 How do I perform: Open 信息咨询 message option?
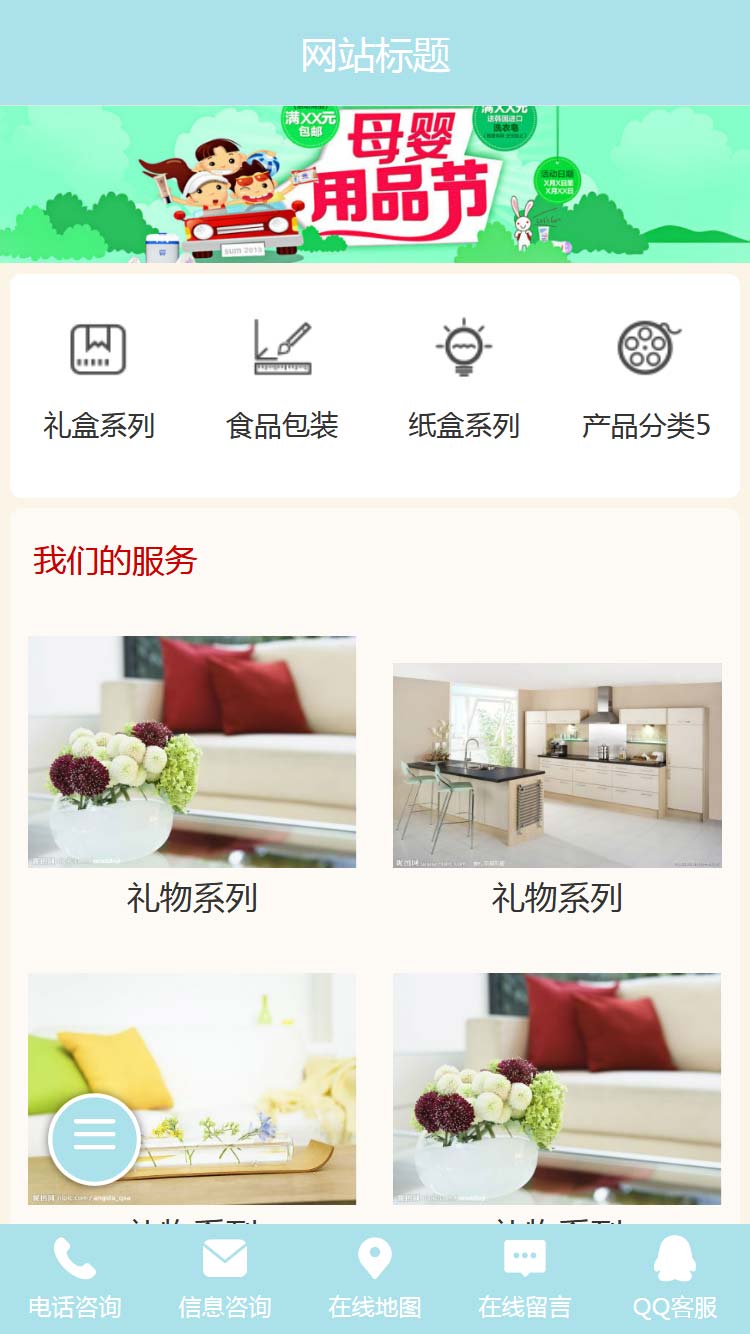tap(225, 1279)
